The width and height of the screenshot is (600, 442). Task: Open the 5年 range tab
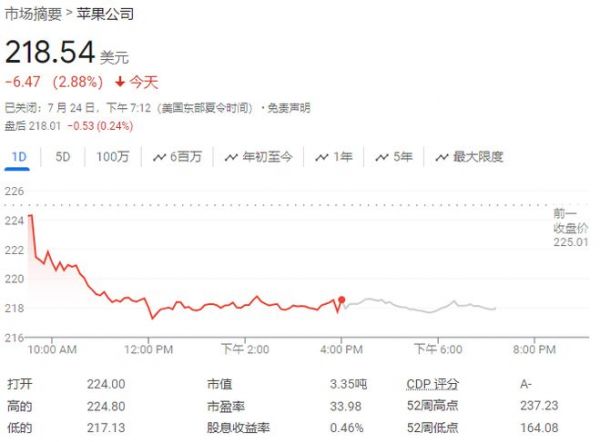tap(394, 156)
